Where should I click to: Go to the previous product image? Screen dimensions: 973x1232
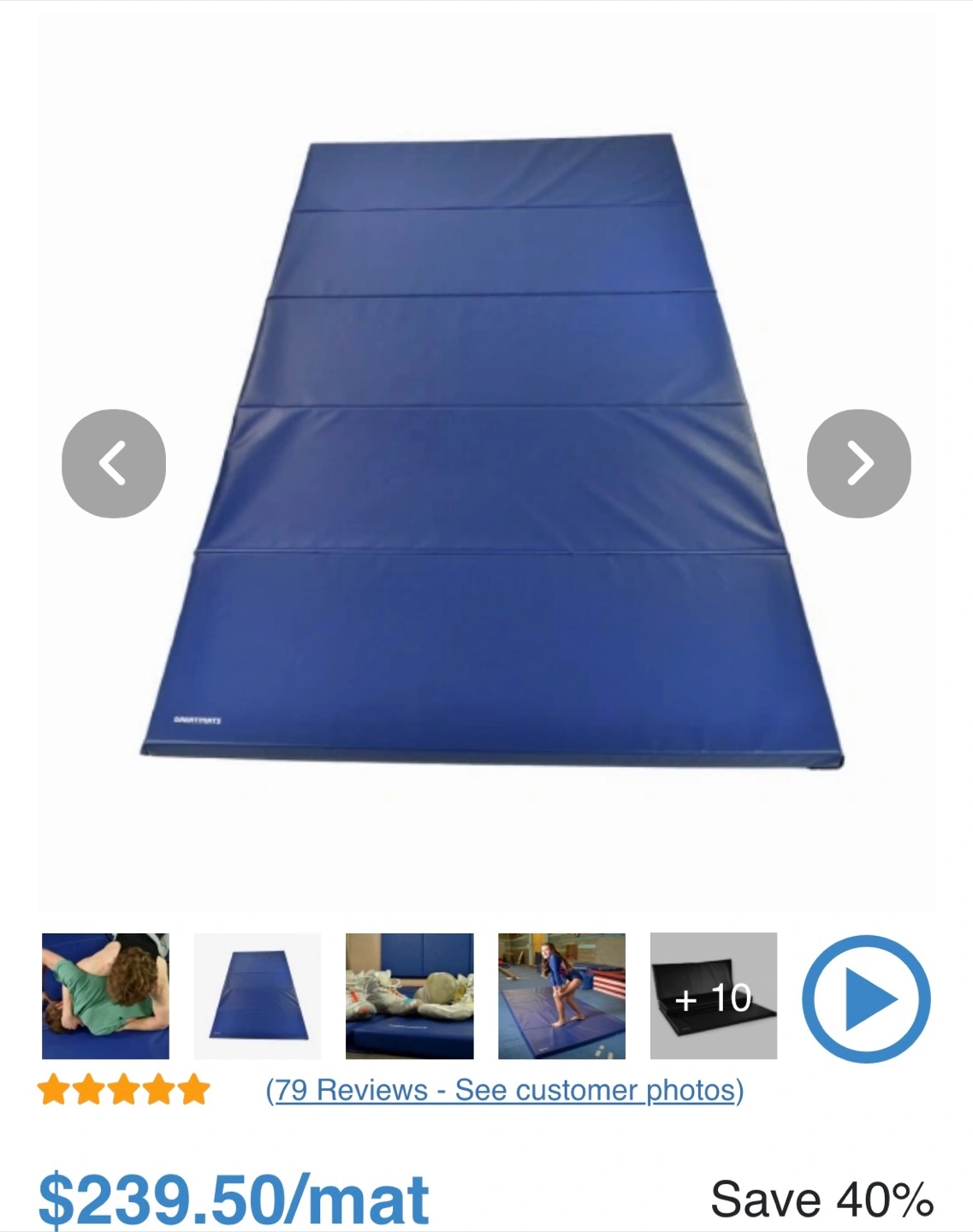coord(113,464)
